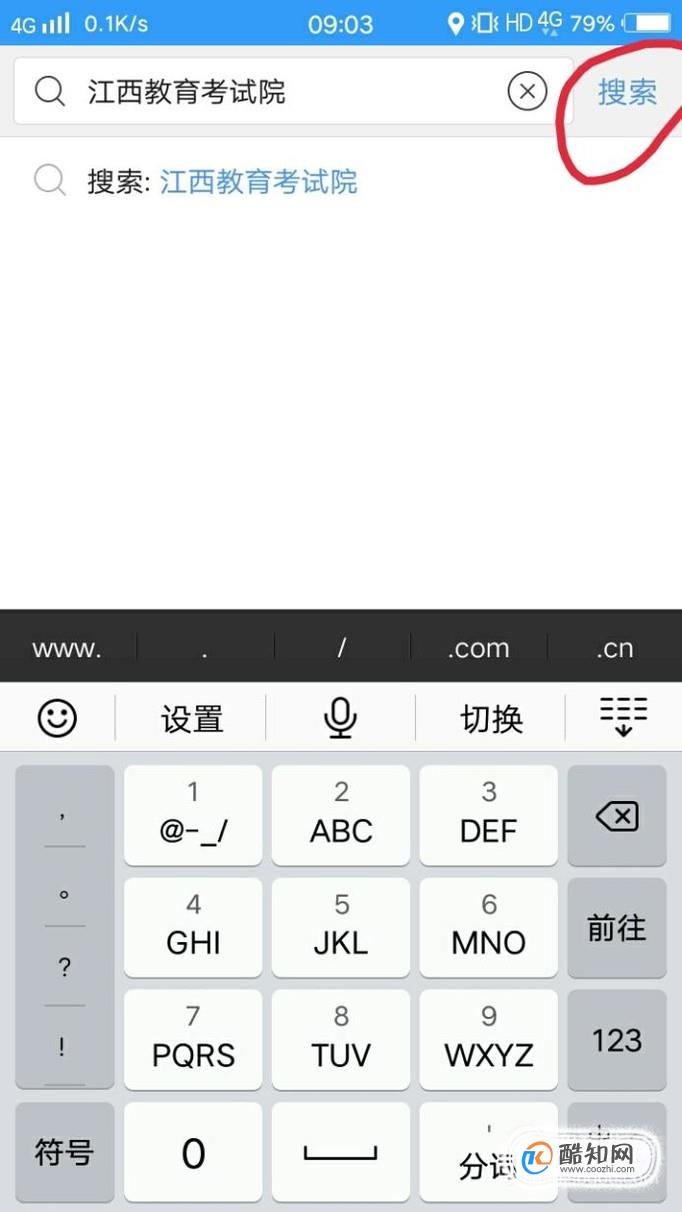Insert the .cn shortcut
This screenshot has height=1212, width=682.
click(x=615, y=648)
